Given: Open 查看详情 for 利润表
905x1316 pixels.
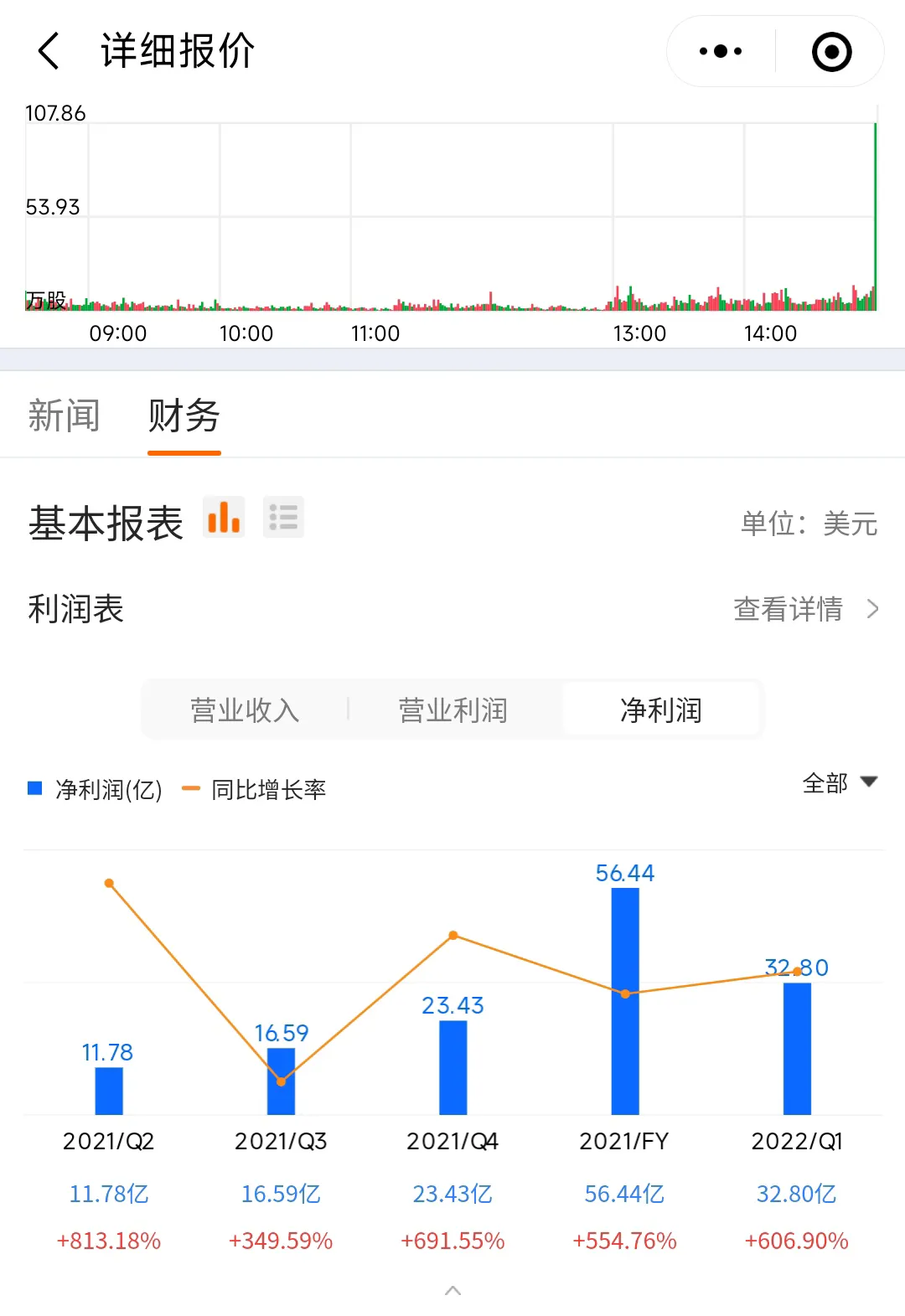Looking at the screenshot, I should click(804, 609).
